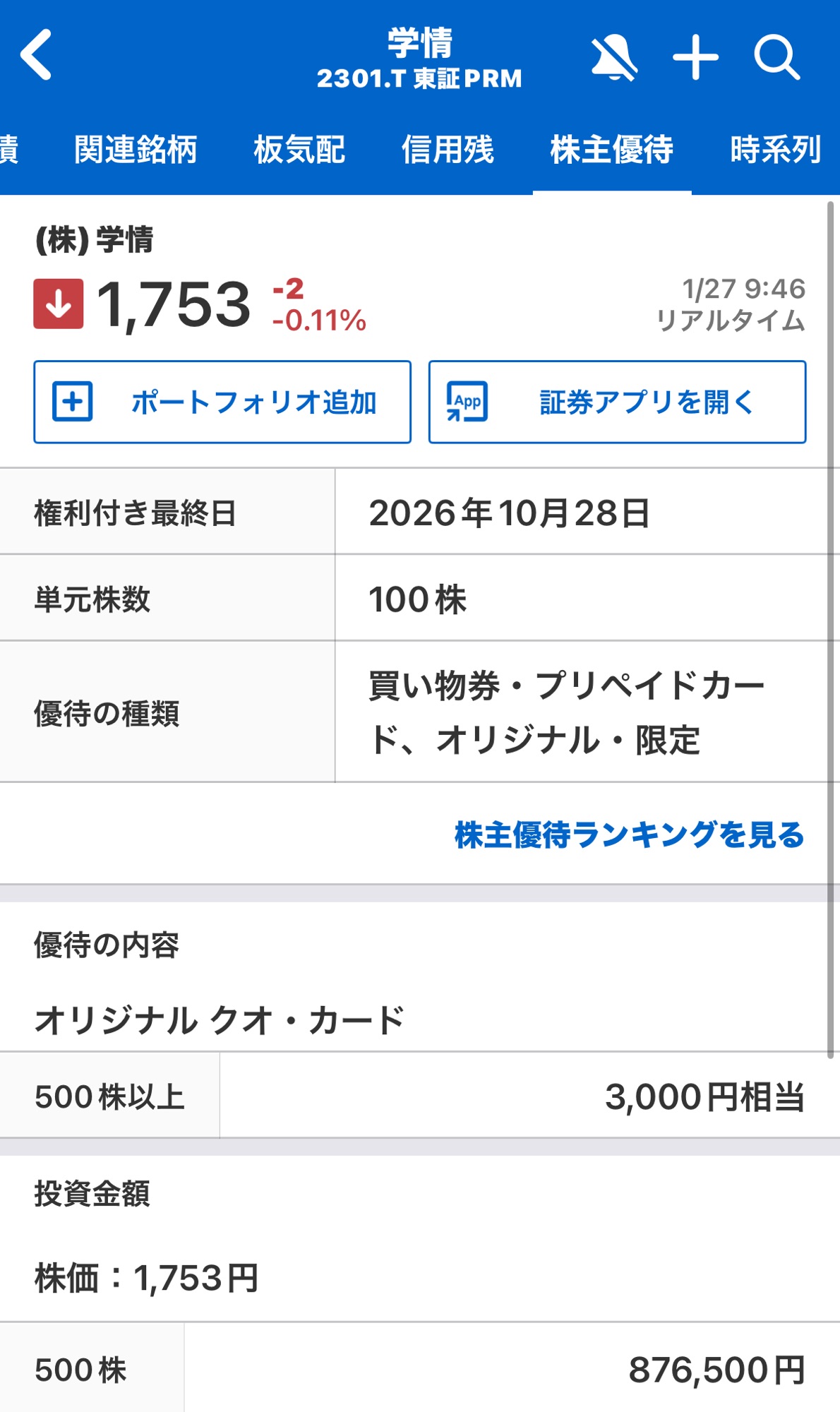
Task: Open the 信用残 tab
Action: 448,150
